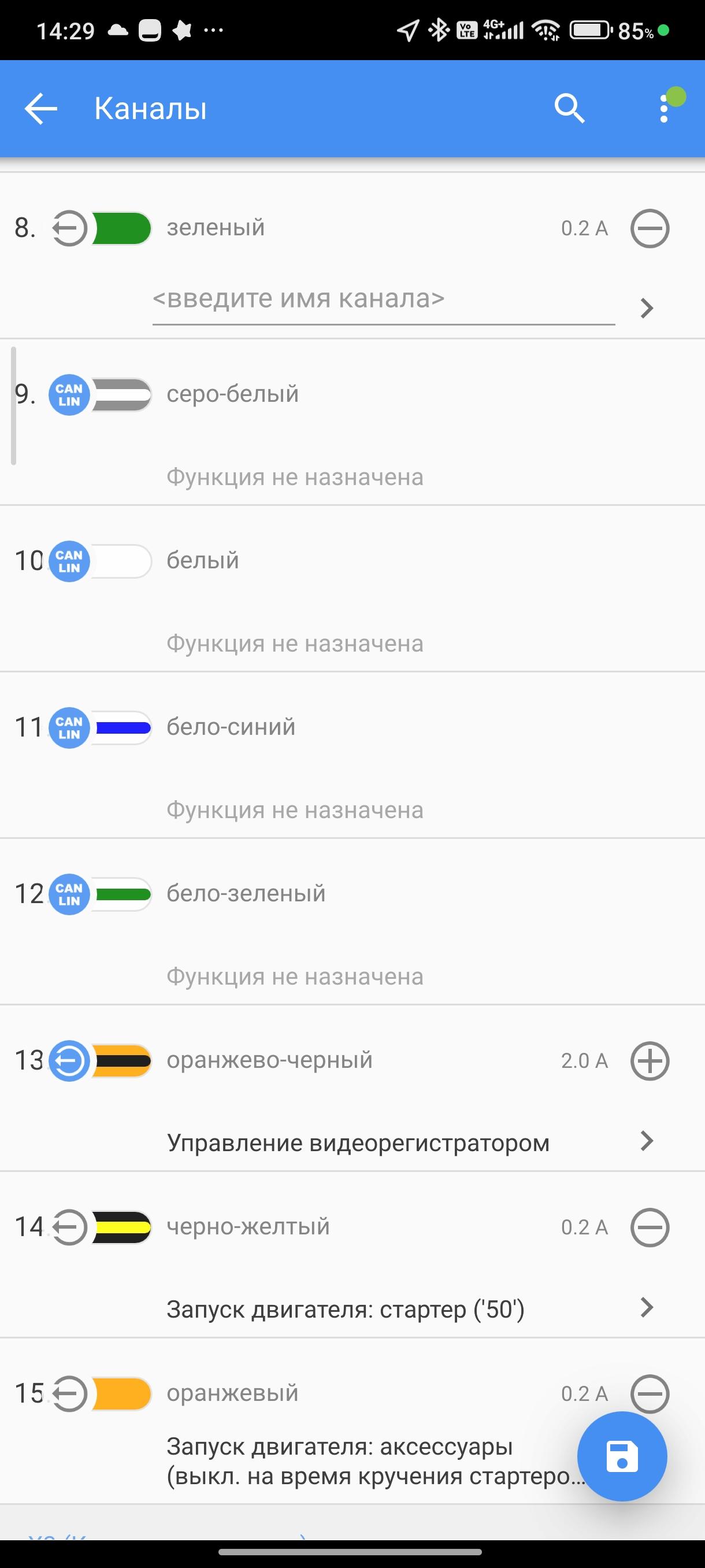Save settings with the floppy disk button
Image resolution: width=705 pixels, height=1568 pixels.
622,1456
